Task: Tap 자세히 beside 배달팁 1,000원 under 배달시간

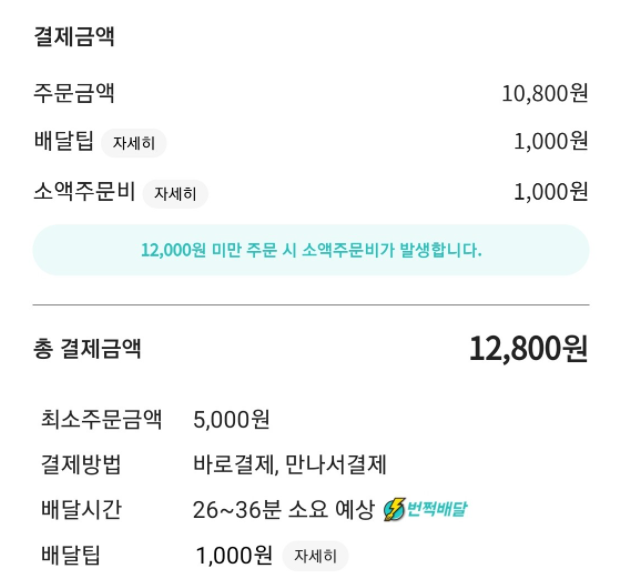Action: 315,555
